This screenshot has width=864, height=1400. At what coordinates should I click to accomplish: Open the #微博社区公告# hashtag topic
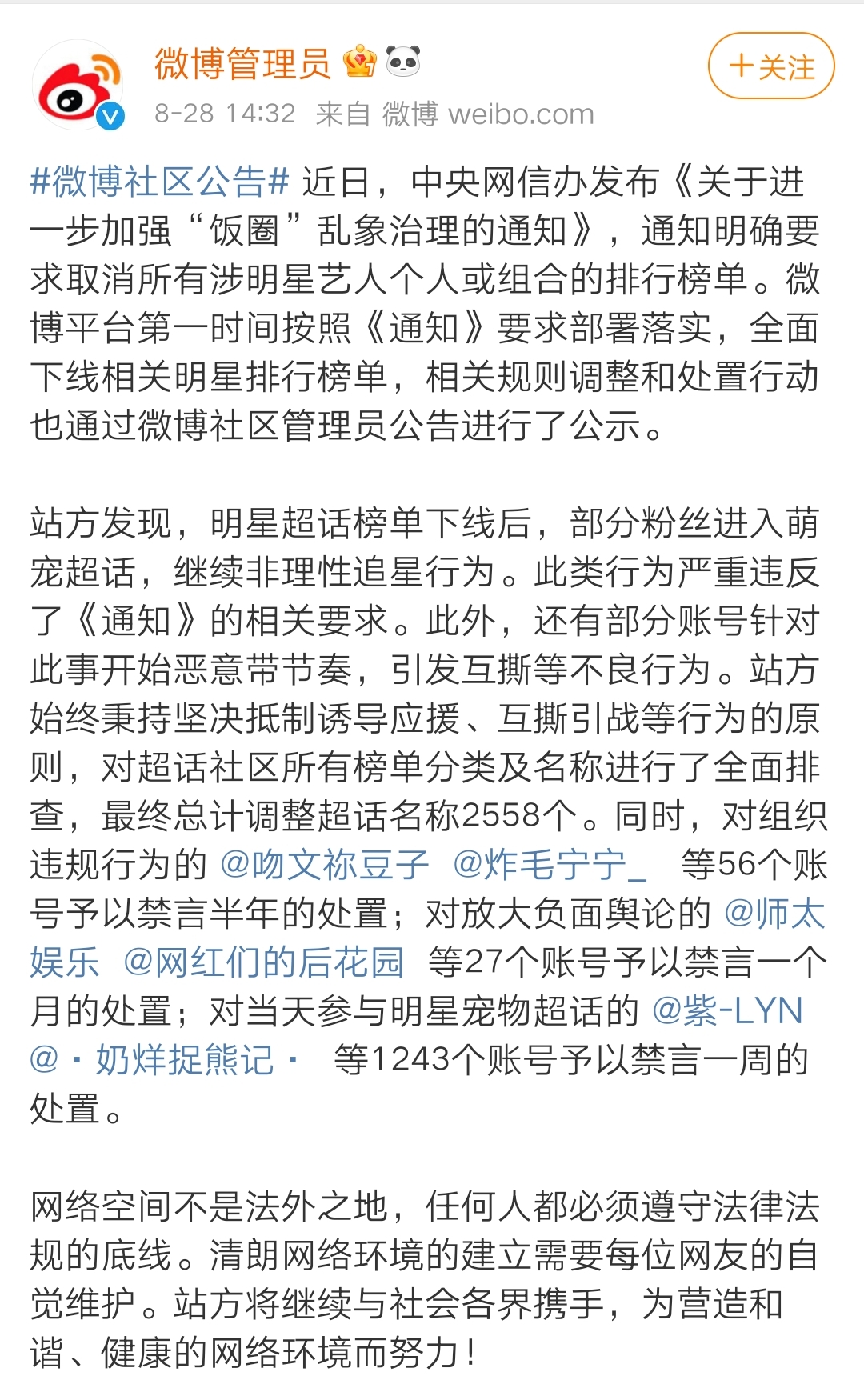coord(159,182)
